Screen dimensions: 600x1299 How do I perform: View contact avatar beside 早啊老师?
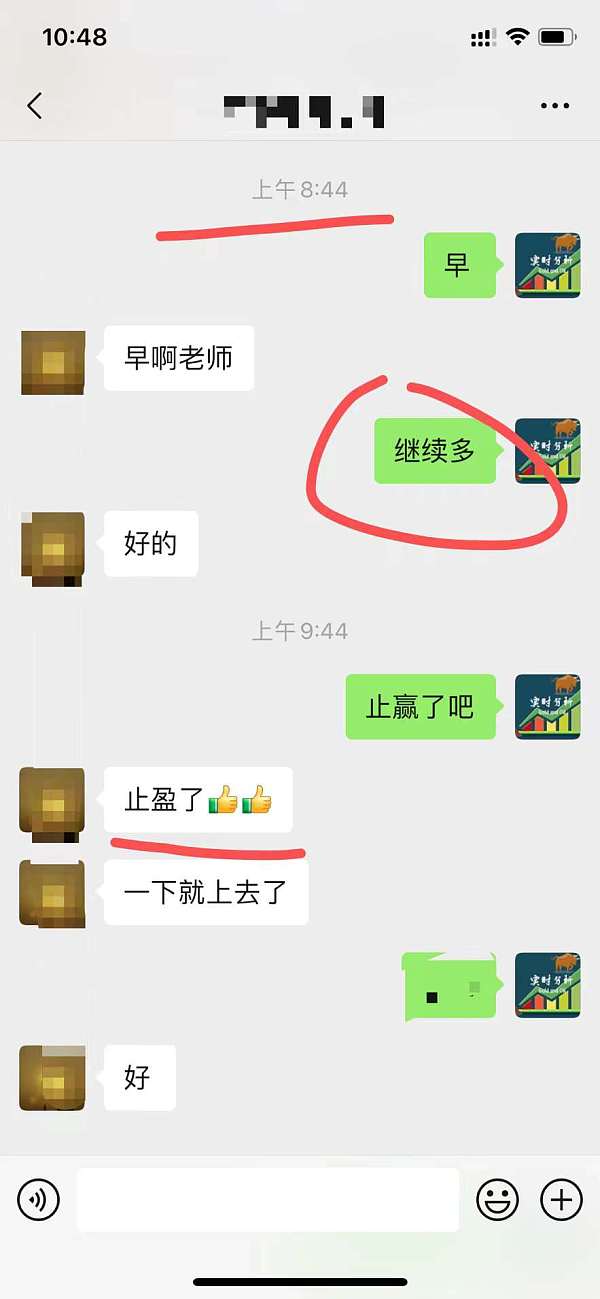pos(53,360)
